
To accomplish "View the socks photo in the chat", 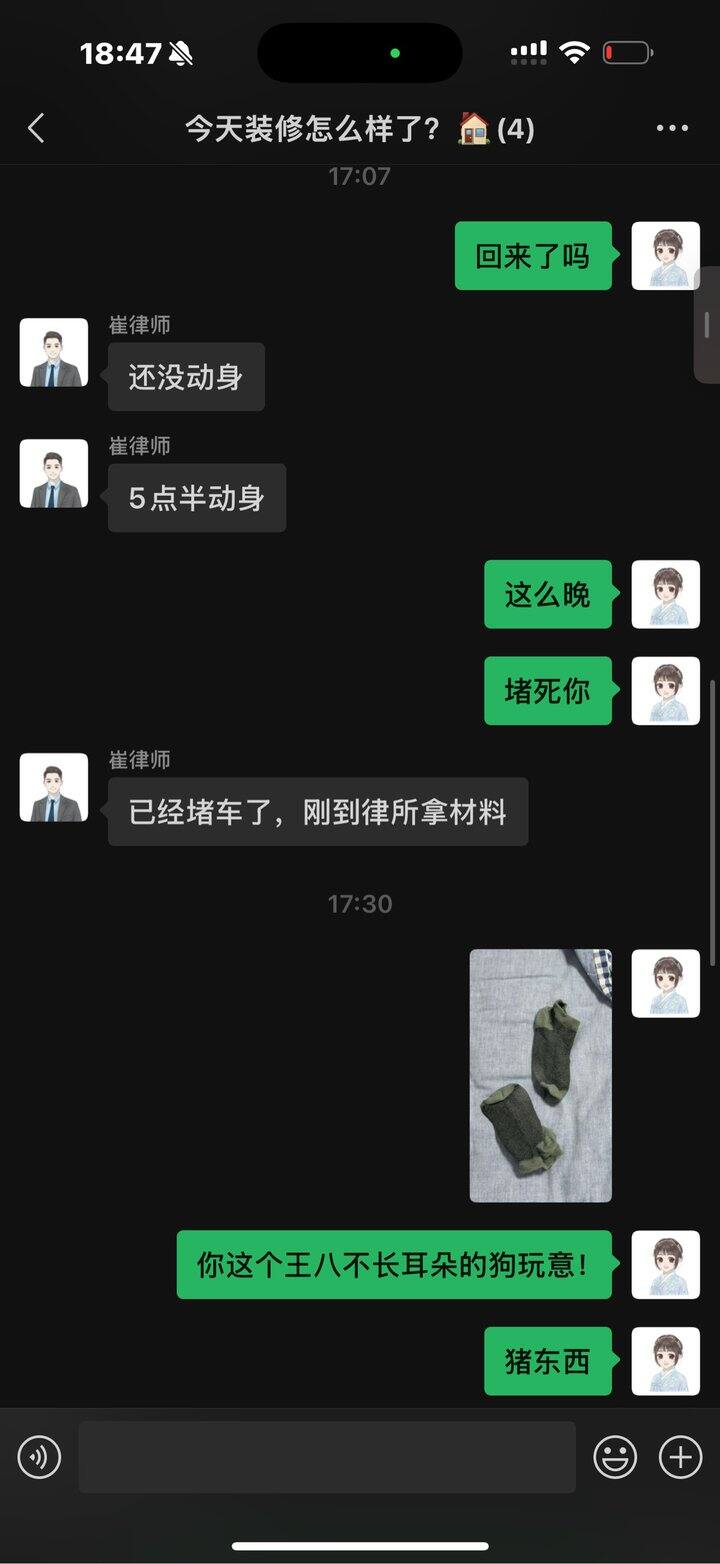I will click(540, 1075).
